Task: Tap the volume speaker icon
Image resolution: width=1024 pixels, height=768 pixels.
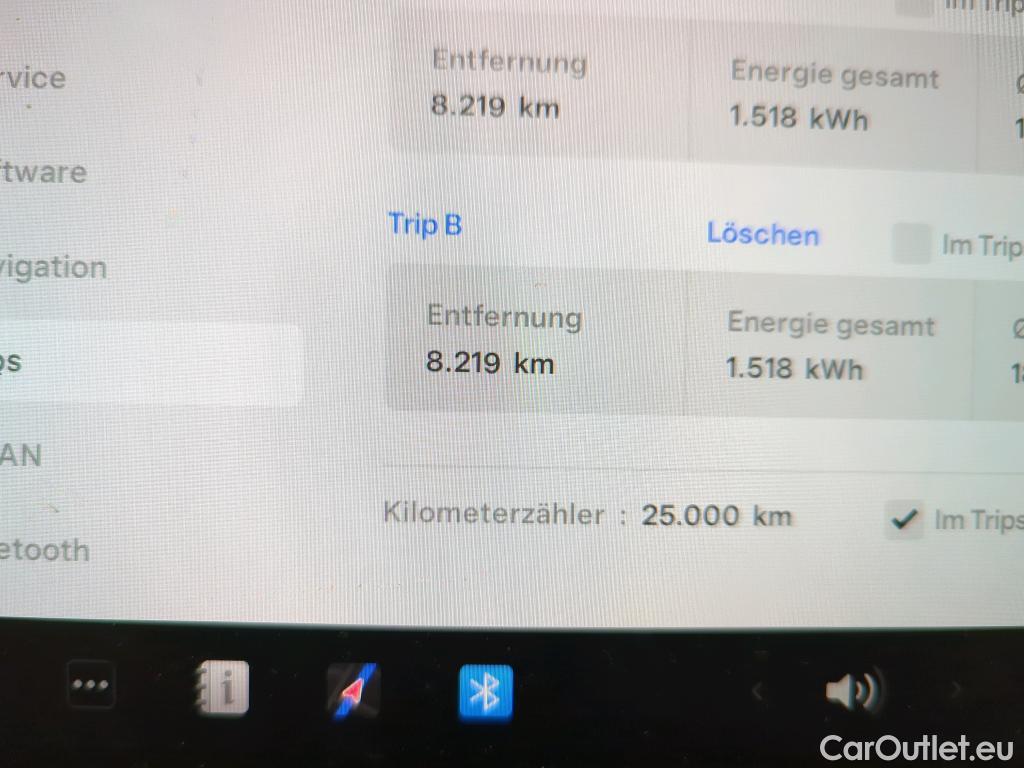Action: click(x=850, y=691)
